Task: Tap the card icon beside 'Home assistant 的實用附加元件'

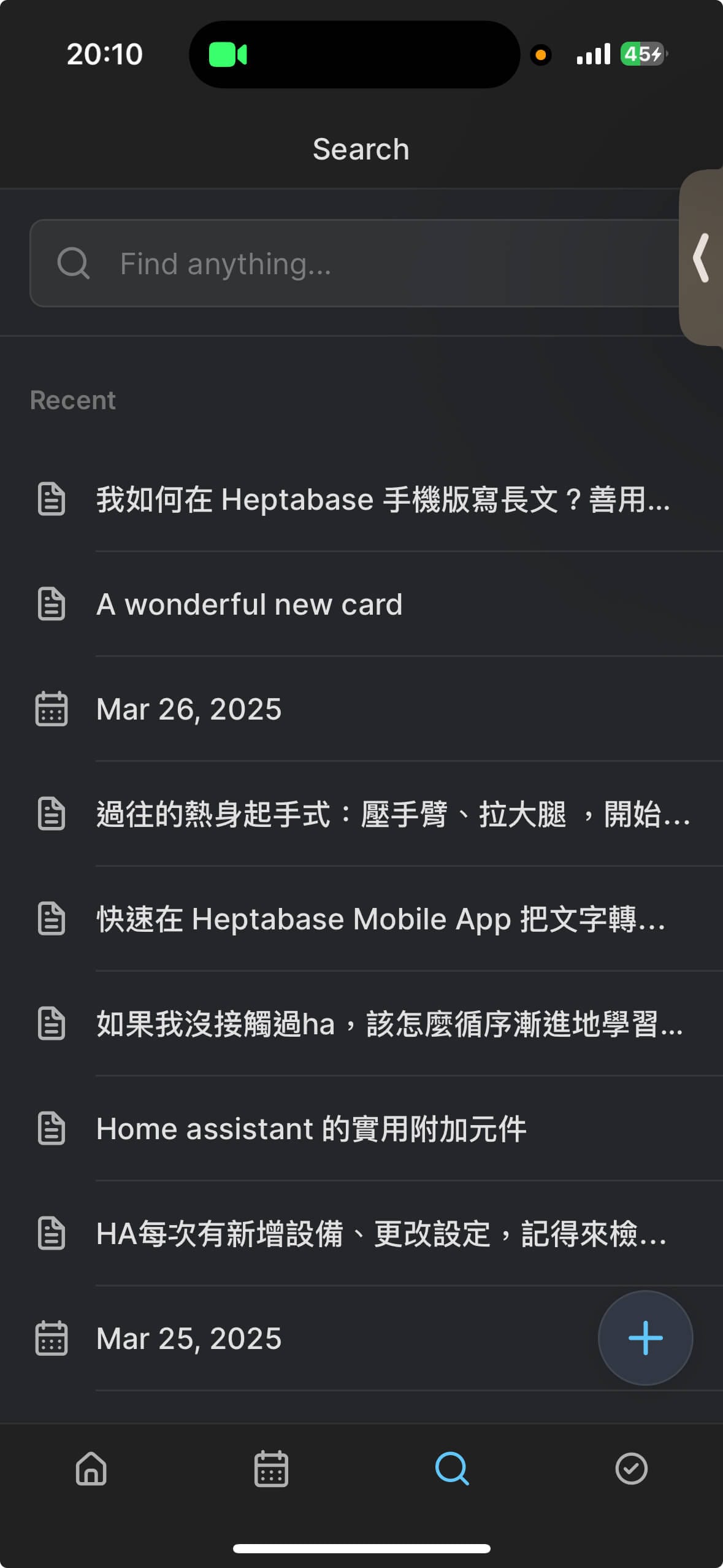Action: pyautogui.click(x=52, y=1129)
